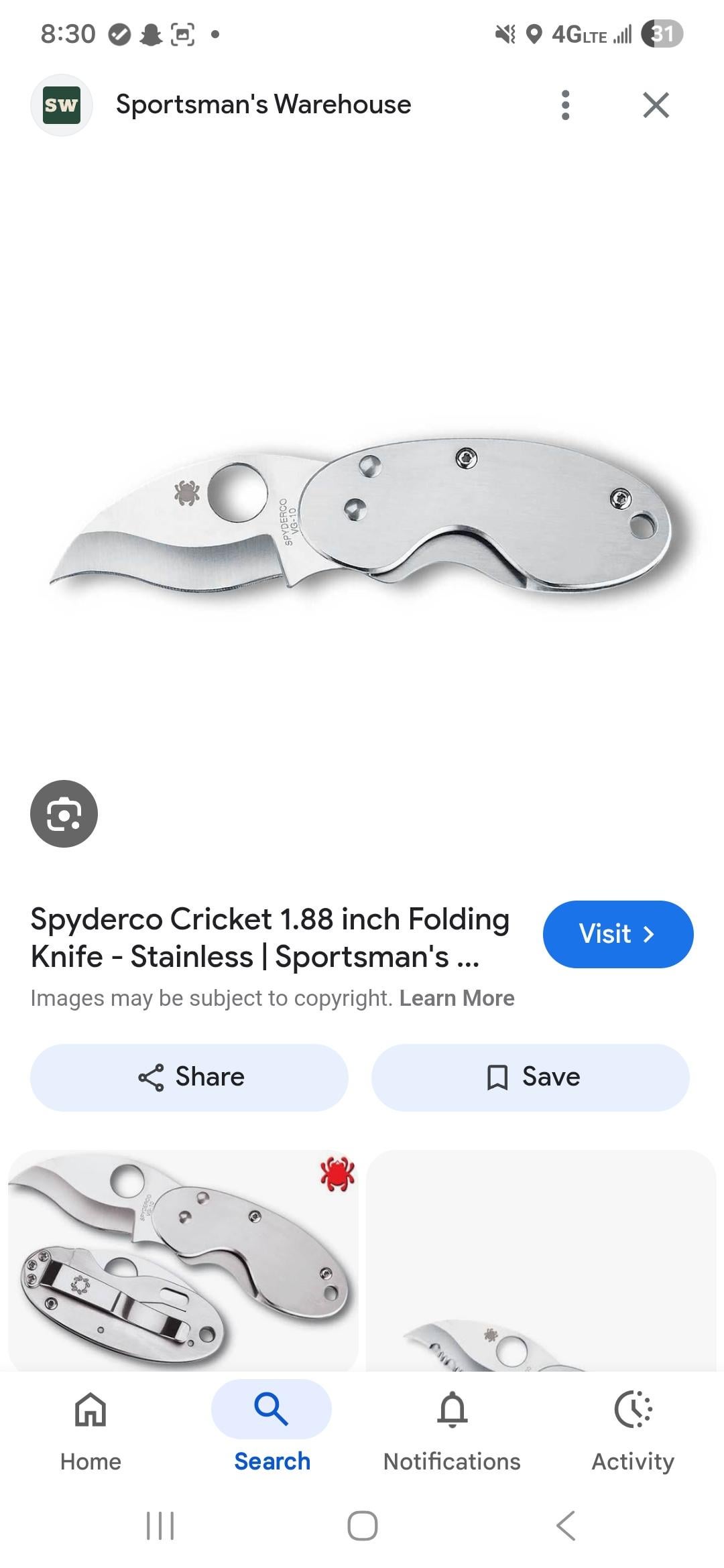Viewport: 724px width, 1568px height.
Task: Visit the Sportsman's Warehouse page
Action: (x=617, y=934)
